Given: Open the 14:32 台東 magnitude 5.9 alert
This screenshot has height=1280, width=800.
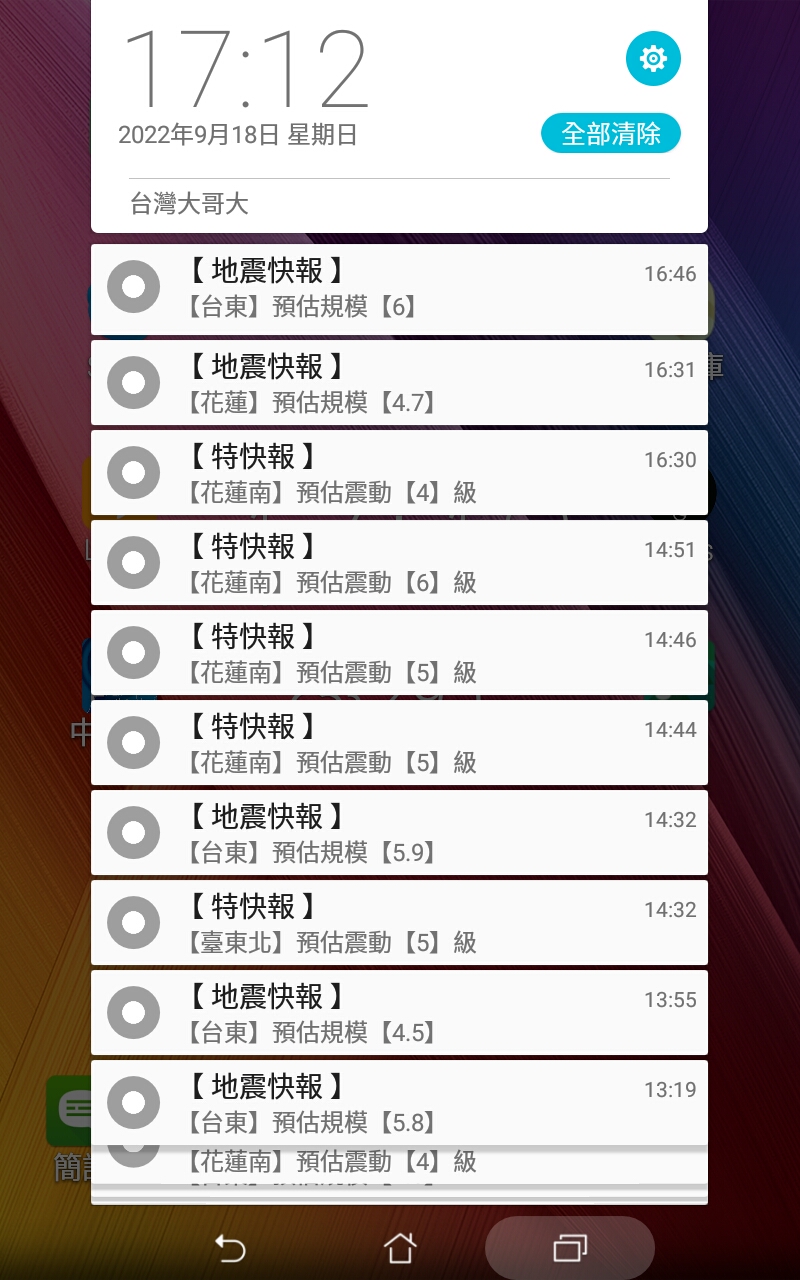Looking at the screenshot, I should coord(400,834).
